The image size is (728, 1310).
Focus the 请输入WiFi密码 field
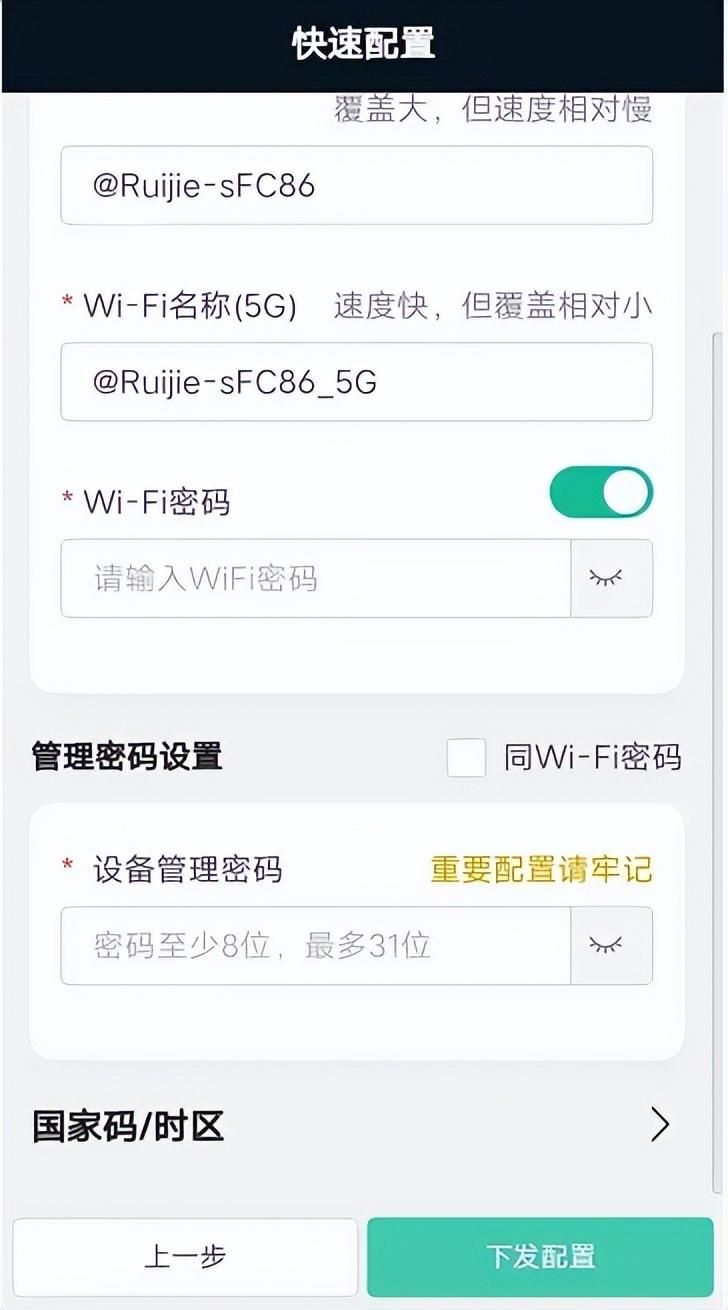(316, 578)
